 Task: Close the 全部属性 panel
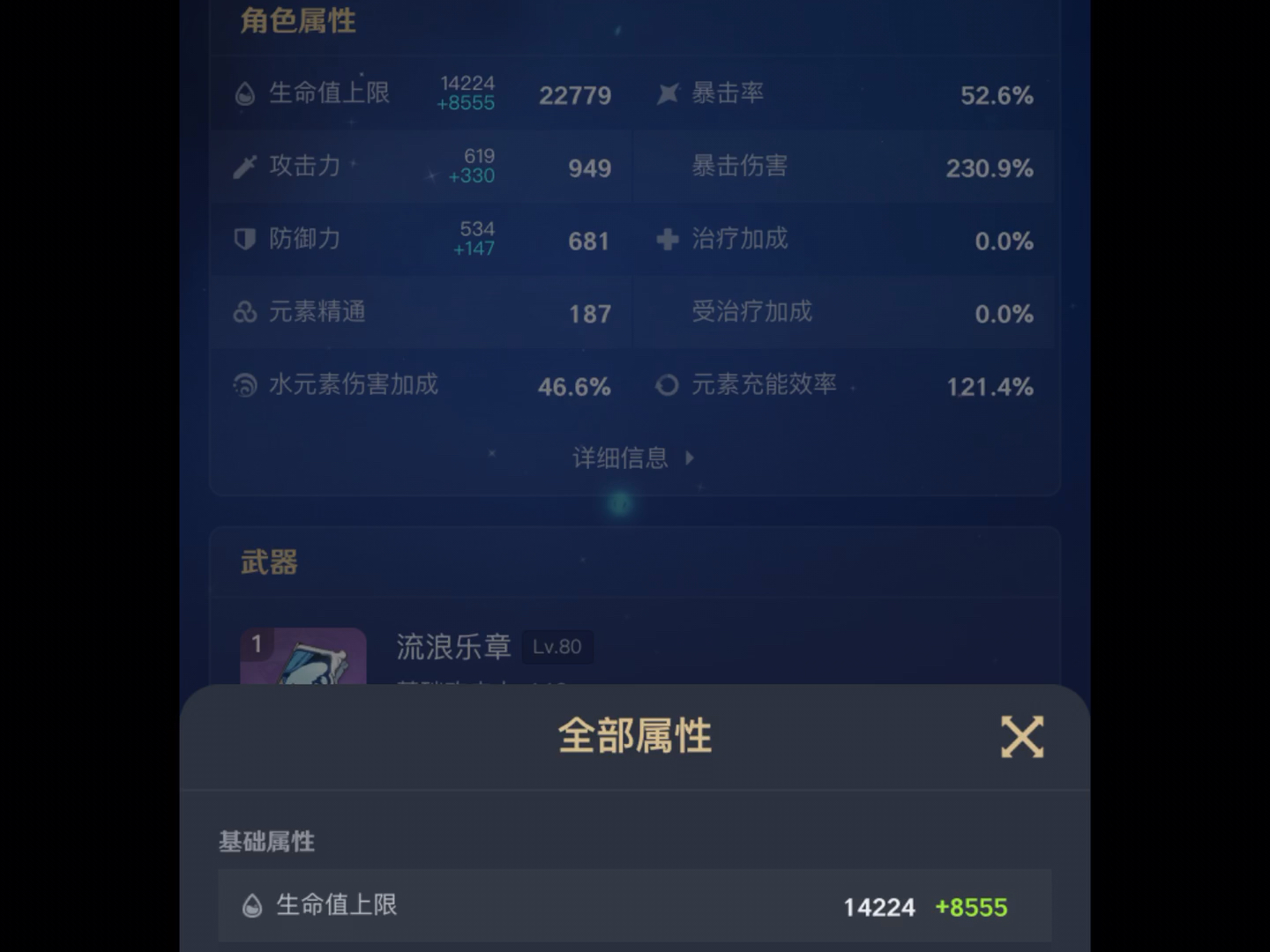click(x=1021, y=737)
